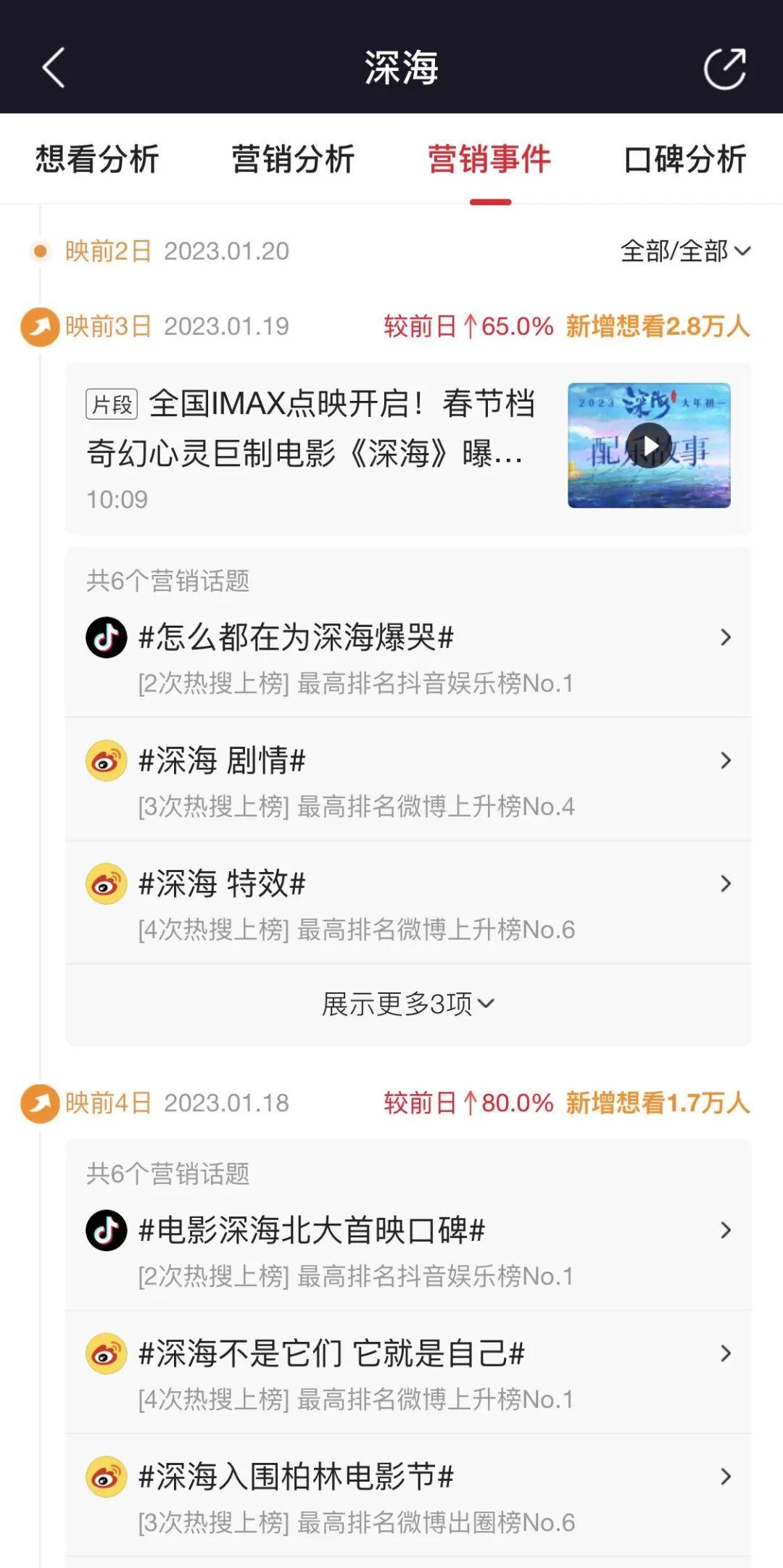Switch to the 口碑分析 tab

click(685, 159)
